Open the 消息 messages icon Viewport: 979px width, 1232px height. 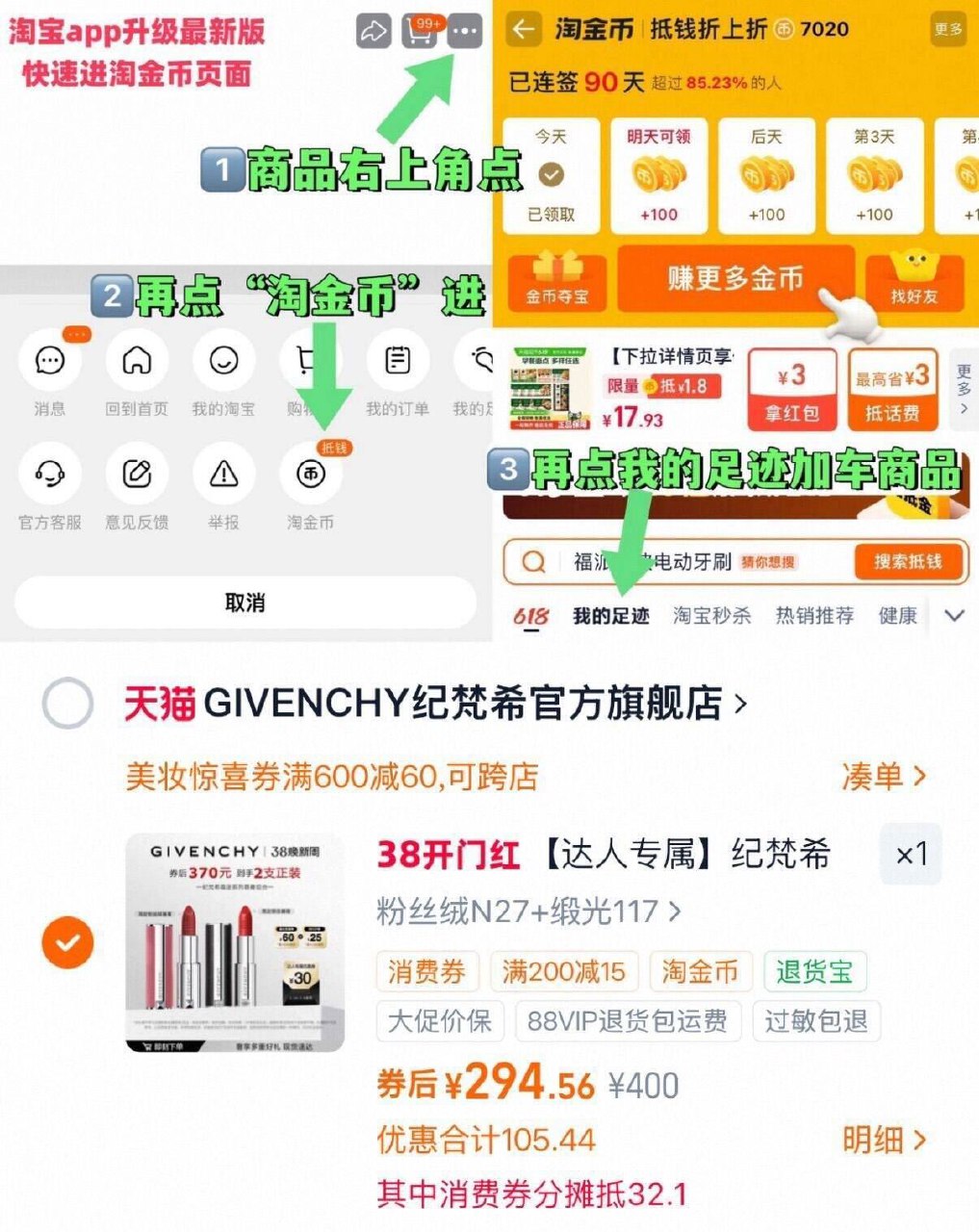click(49, 360)
